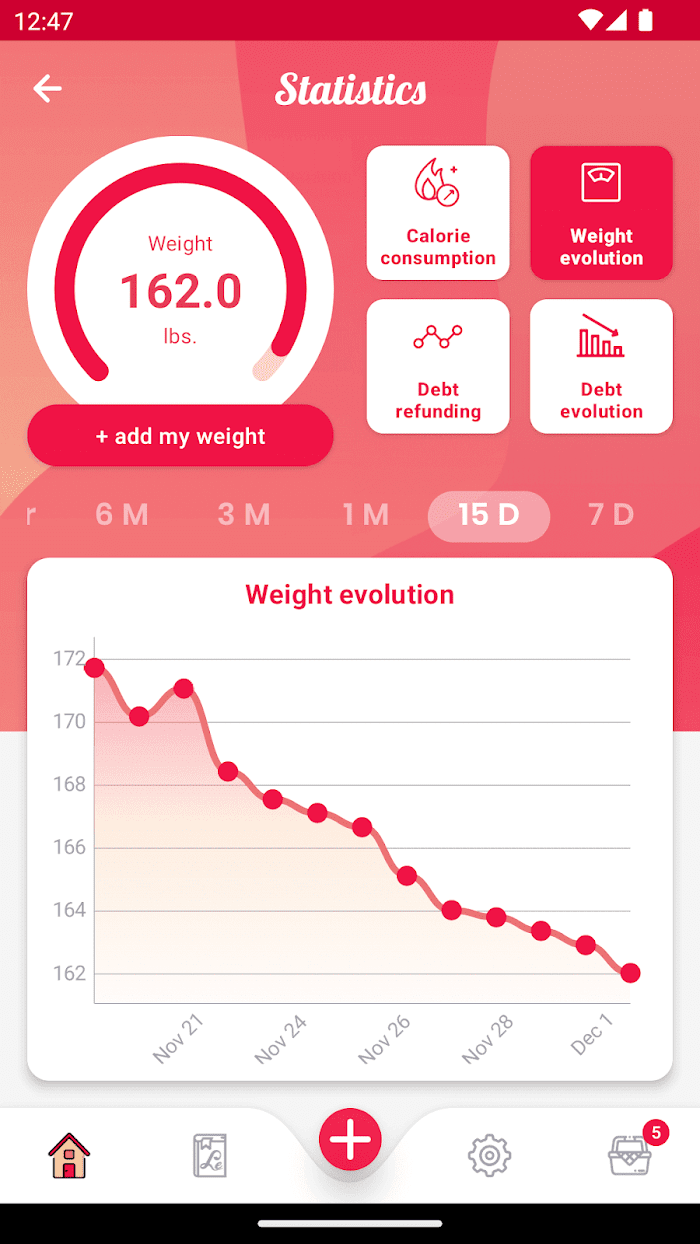
Task: Open the basket with 5 badge
Action: click(x=632, y=1154)
